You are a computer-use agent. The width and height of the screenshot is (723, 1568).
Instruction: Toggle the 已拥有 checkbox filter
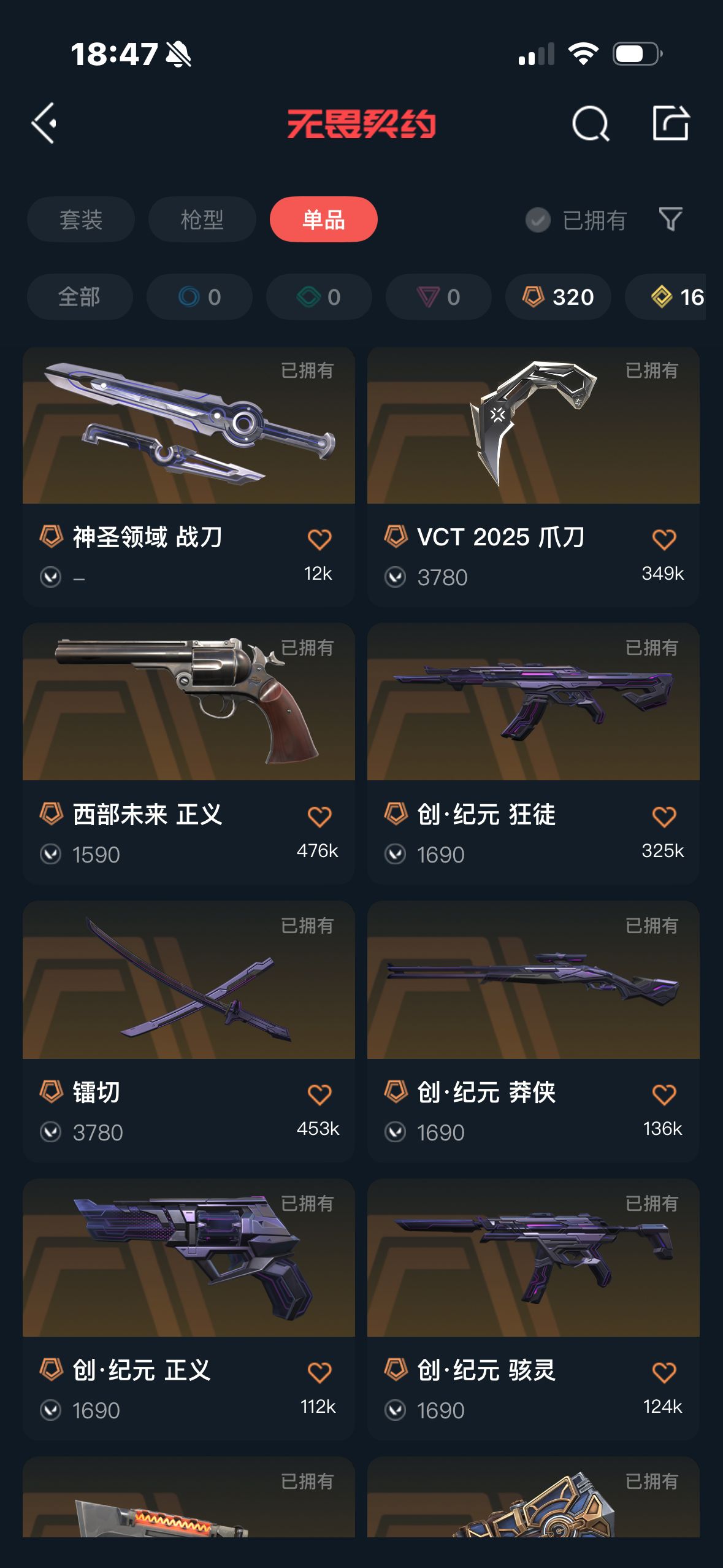pyautogui.click(x=538, y=220)
